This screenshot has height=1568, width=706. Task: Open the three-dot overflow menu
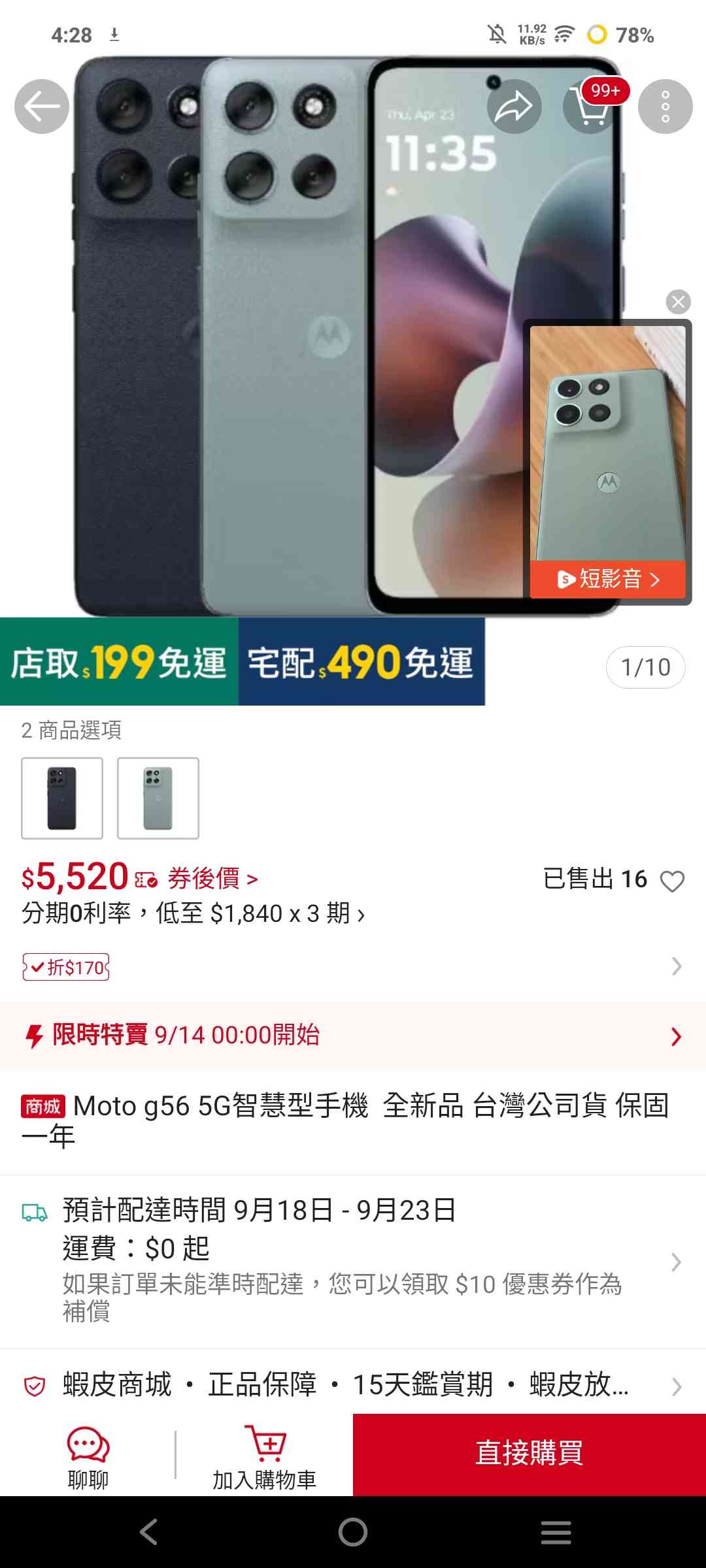[x=665, y=106]
